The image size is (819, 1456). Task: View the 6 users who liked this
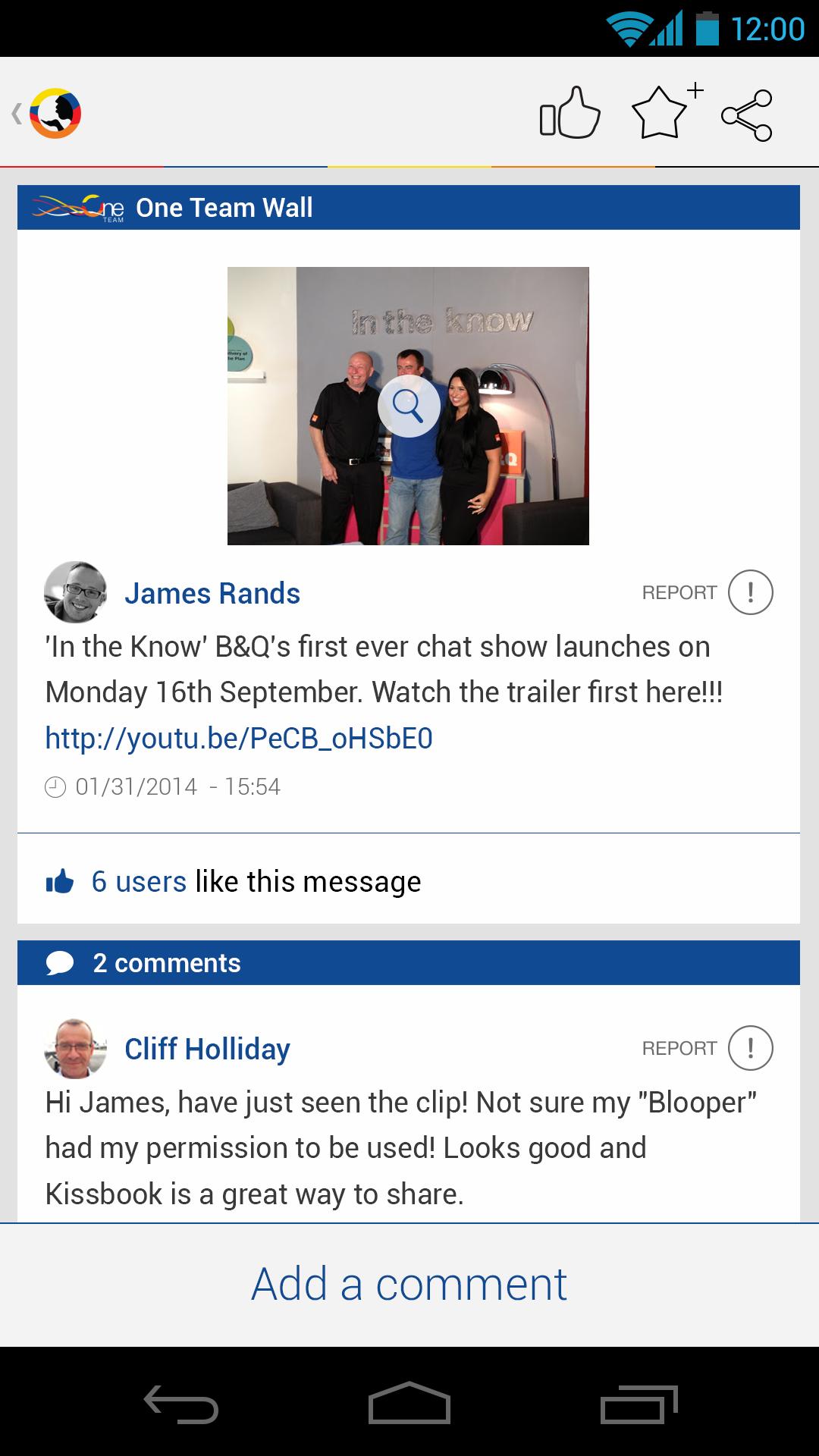139,882
